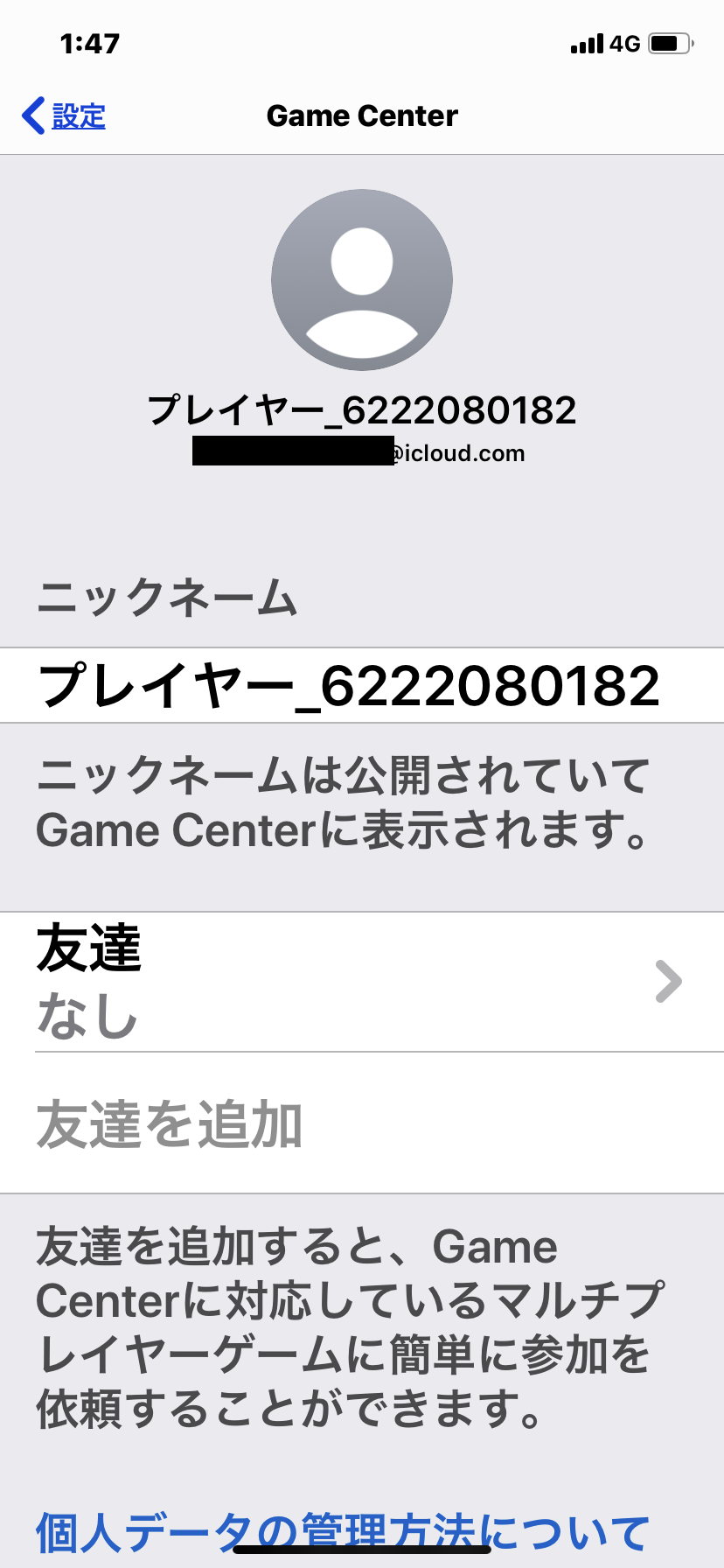The height and width of the screenshot is (1568, 724).
Task: Tap the Game Center profile avatar
Action: tap(362, 280)
